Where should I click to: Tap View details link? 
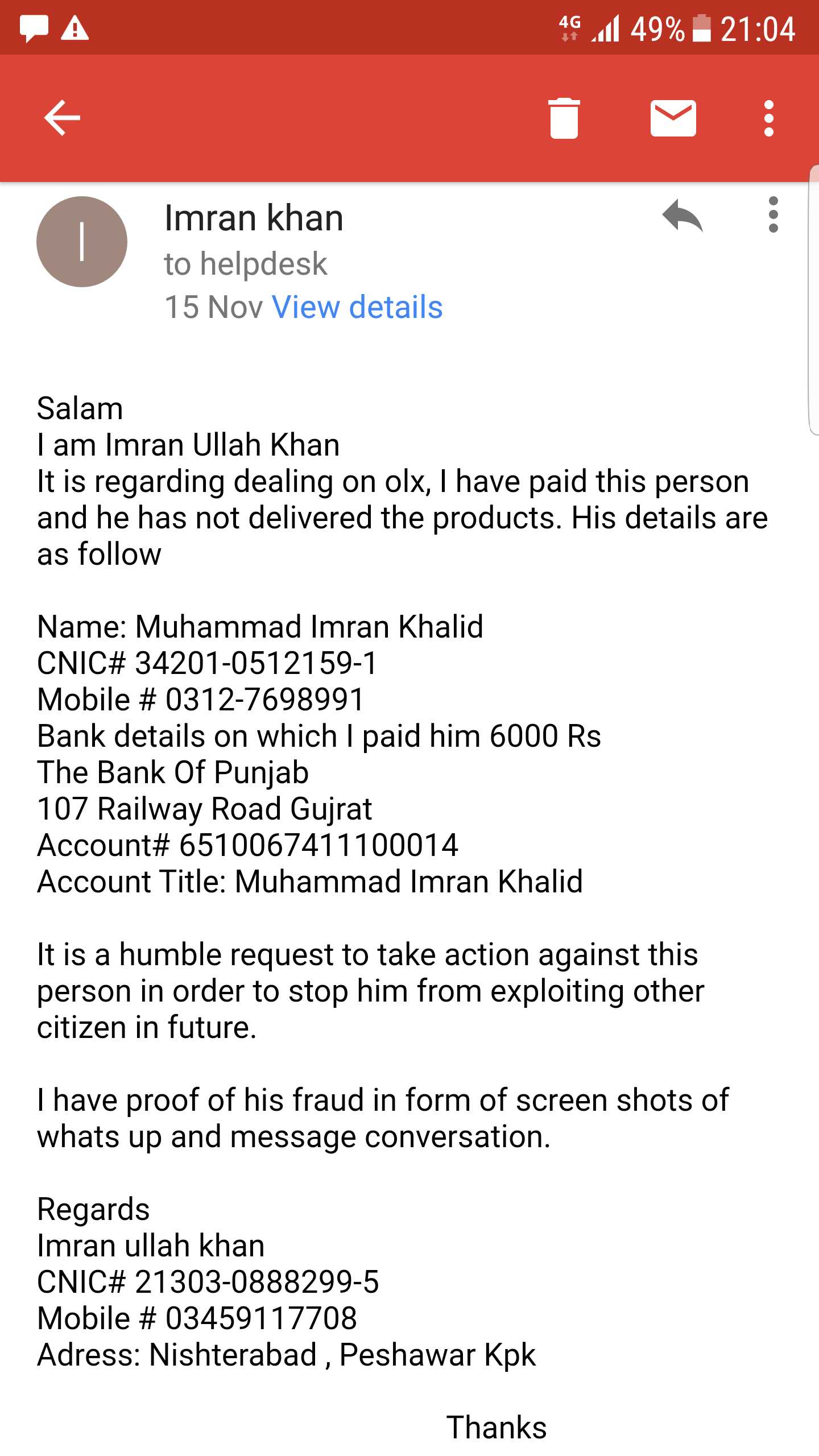coord(357,307)
